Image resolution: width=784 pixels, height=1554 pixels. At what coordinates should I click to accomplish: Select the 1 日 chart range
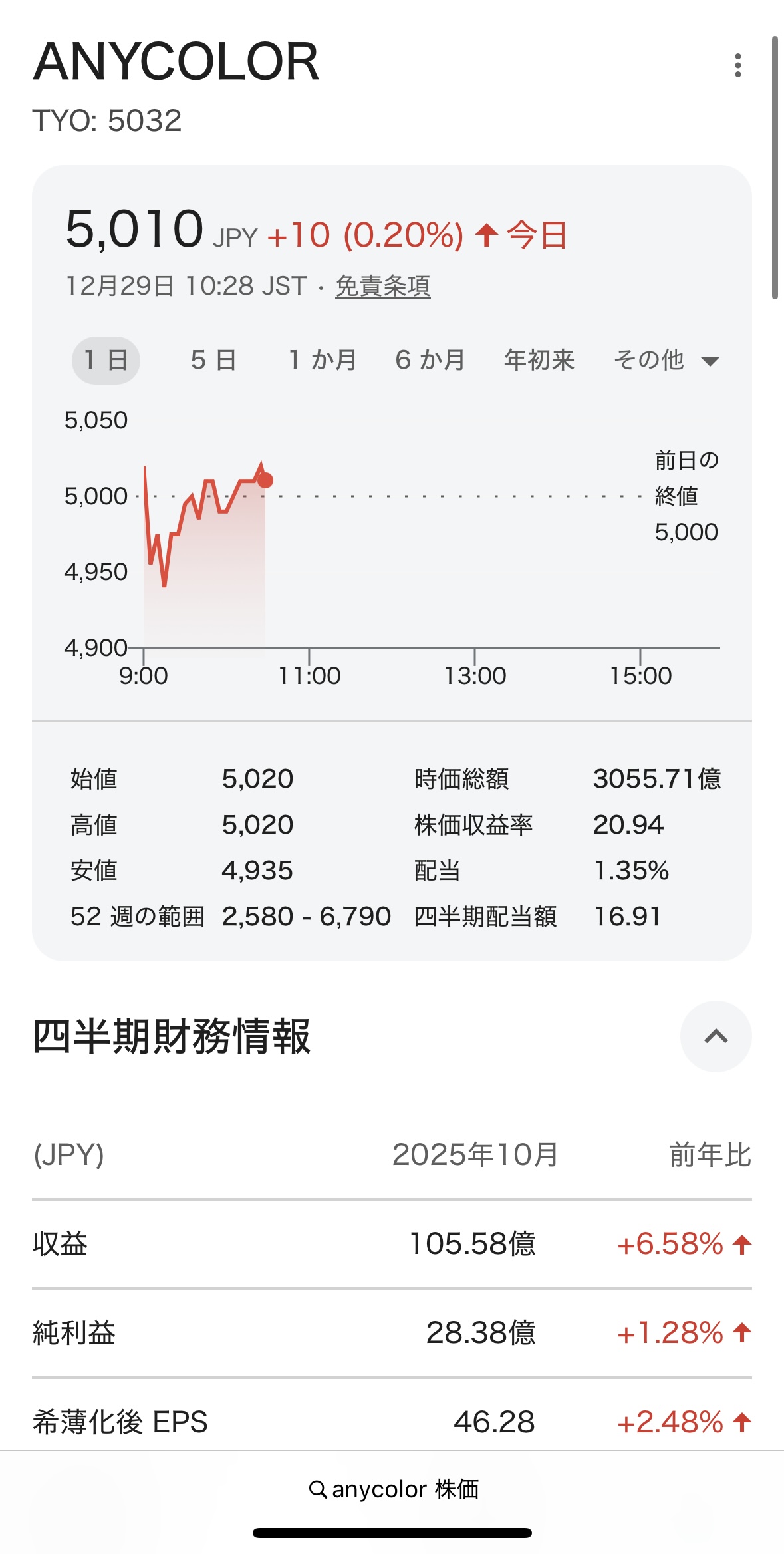pos(106,361)
